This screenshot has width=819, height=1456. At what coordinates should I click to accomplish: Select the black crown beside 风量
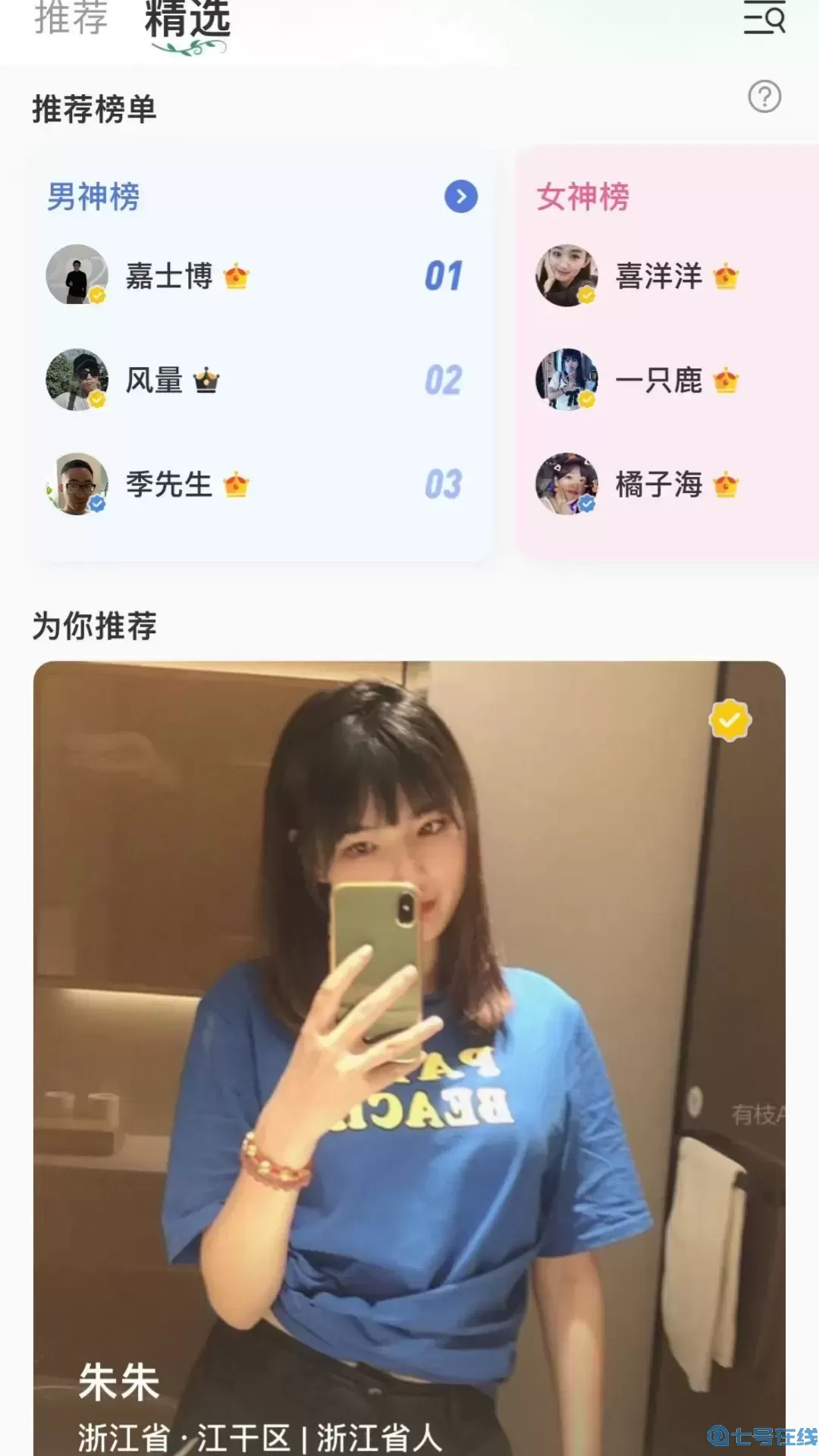207,381
